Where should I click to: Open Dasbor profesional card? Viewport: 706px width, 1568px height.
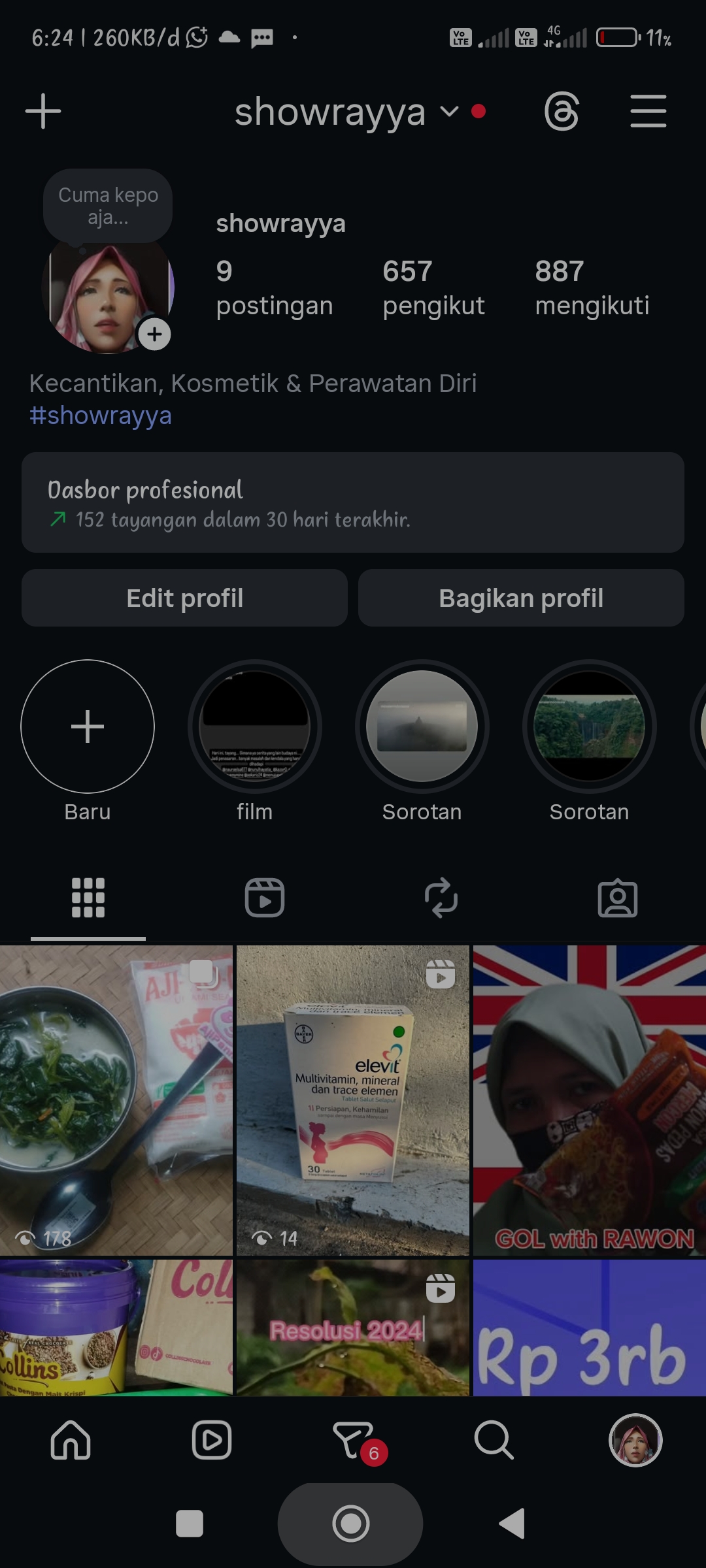353,502
